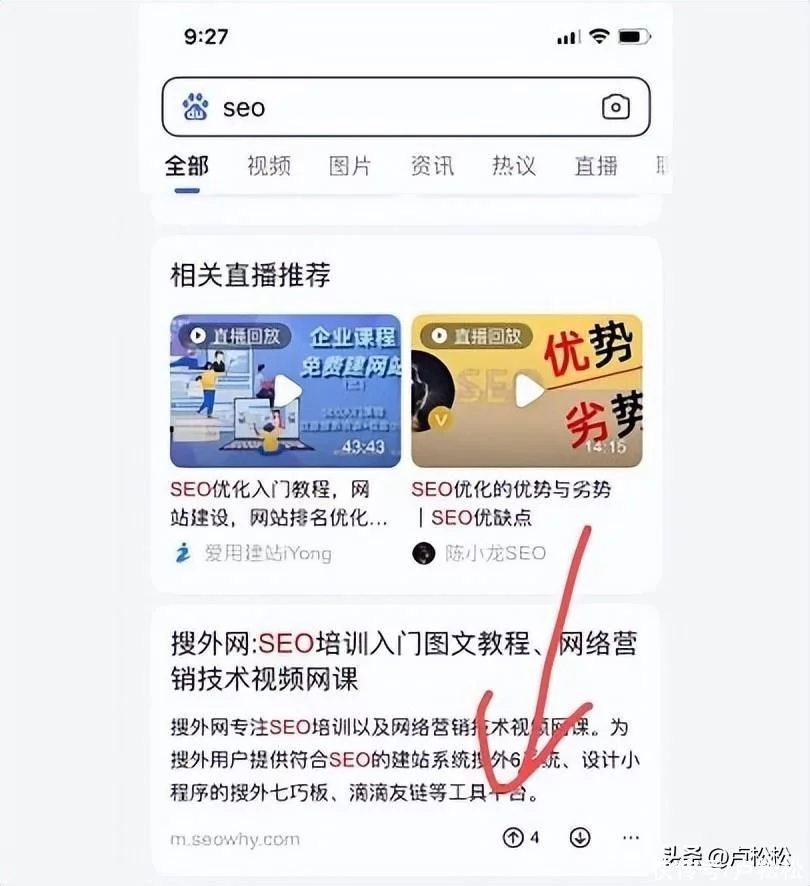
Task: Switch to the 图片 tab
Action: pyautogui.click(x=350, y=166)
